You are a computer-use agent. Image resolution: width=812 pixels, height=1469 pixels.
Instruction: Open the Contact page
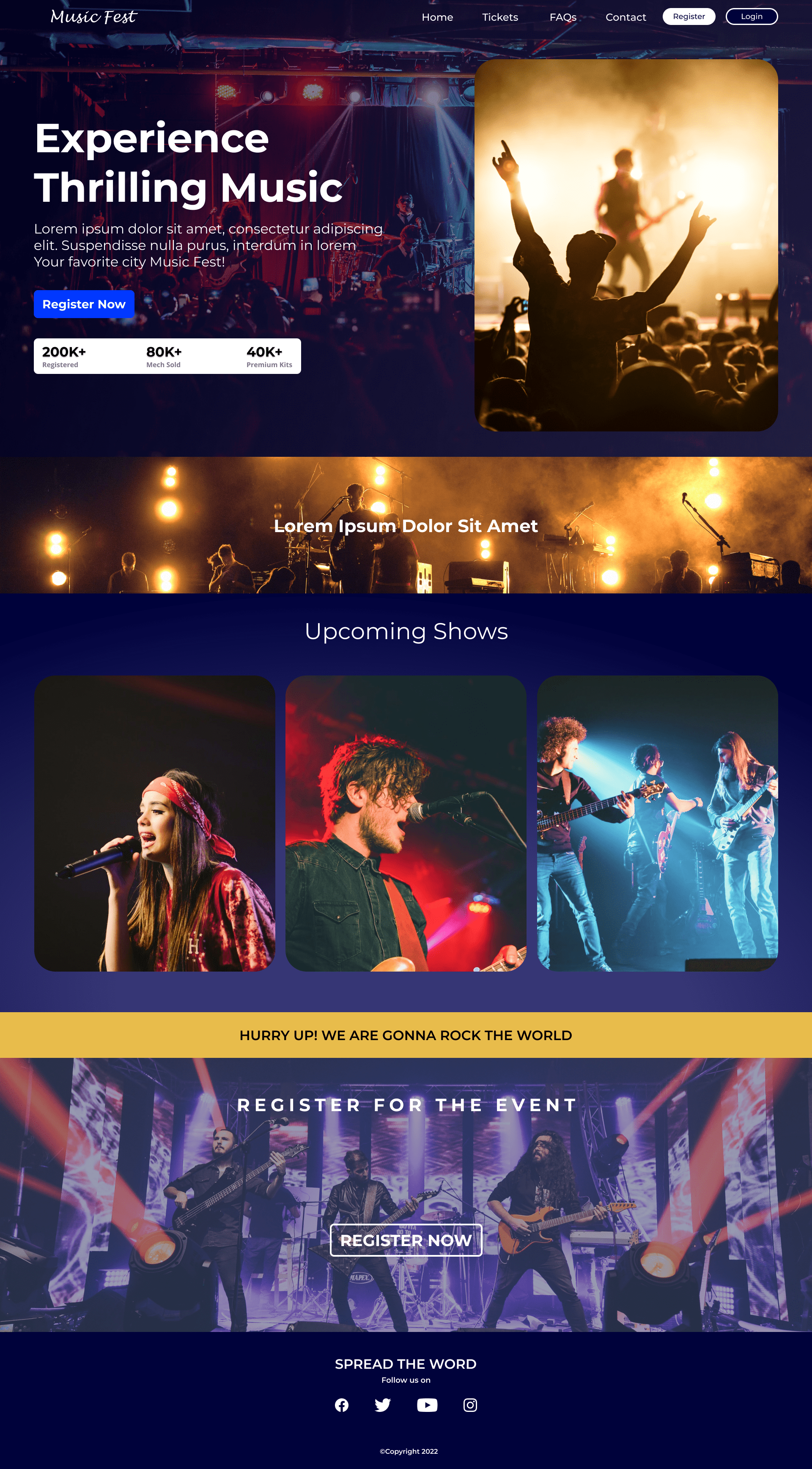point(625,17)
